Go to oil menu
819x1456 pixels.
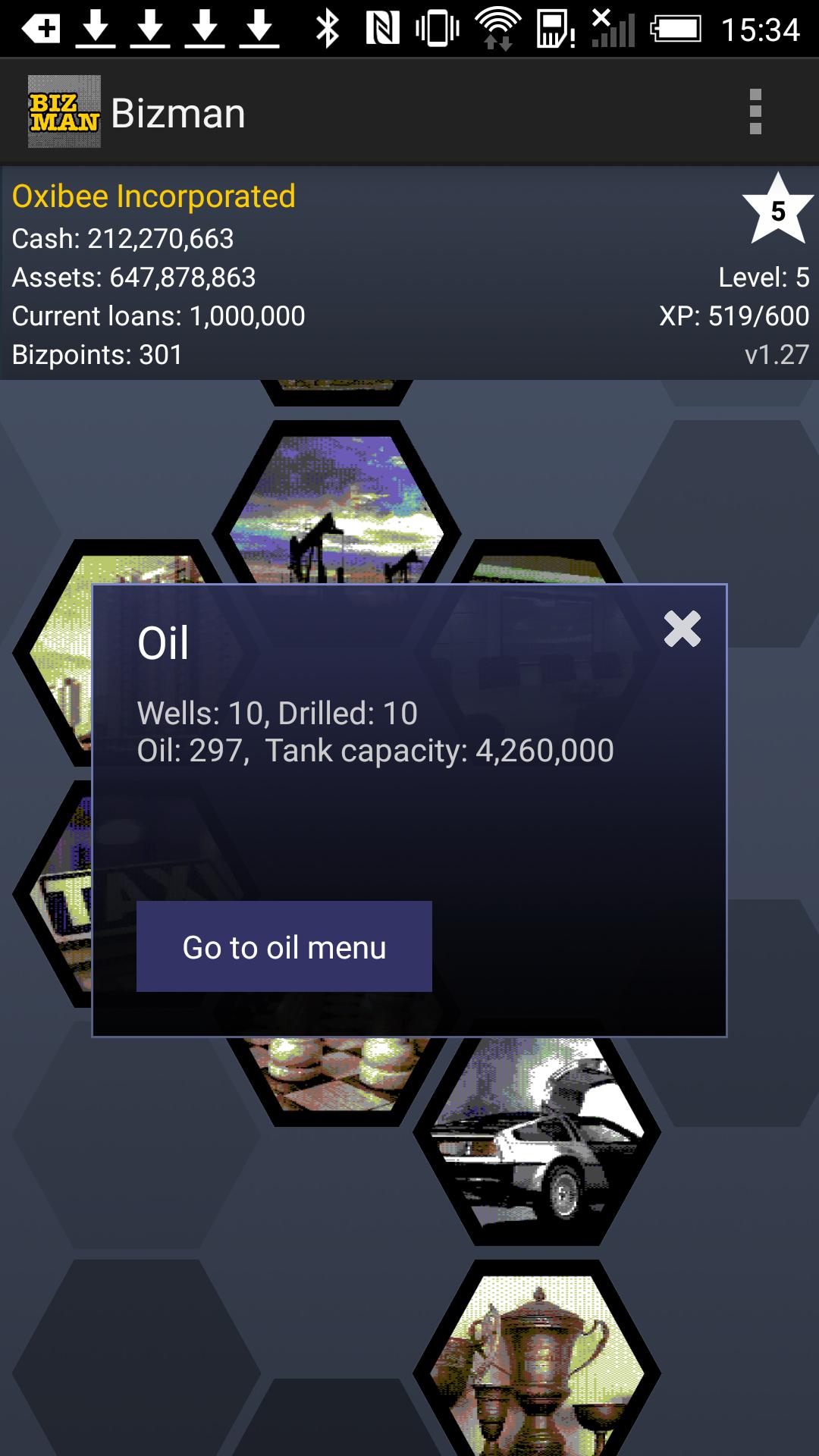pos(284,946)
